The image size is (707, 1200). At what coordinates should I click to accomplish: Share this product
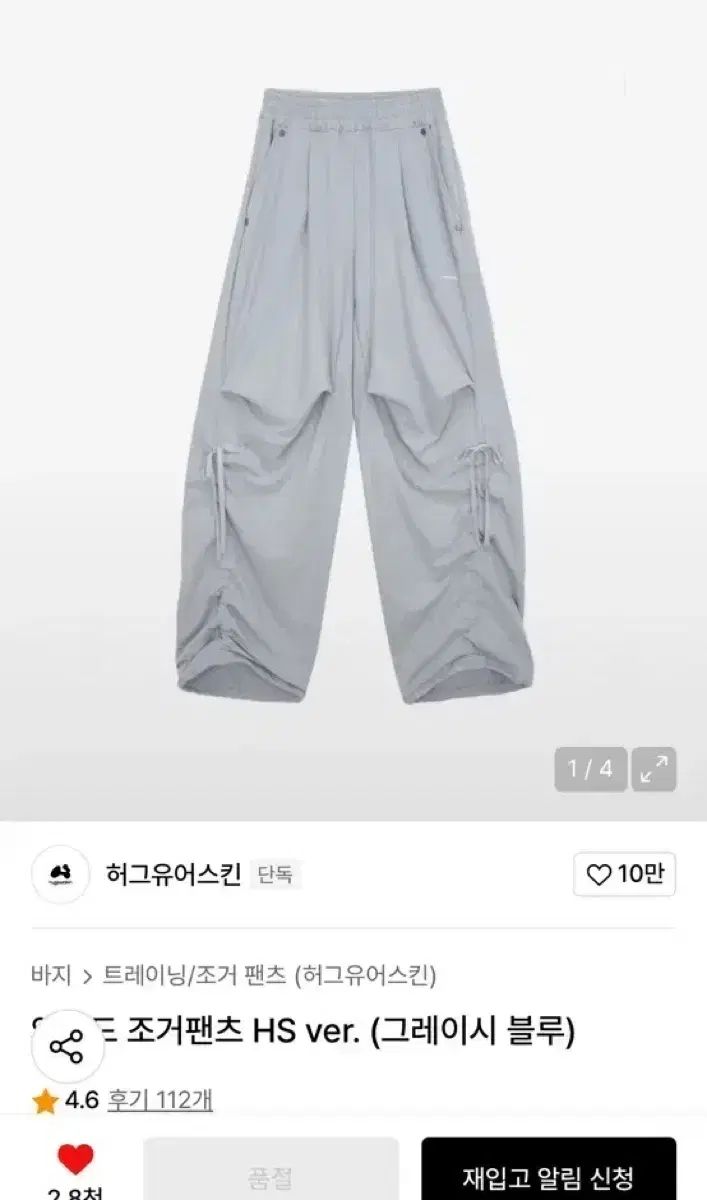point(67,1048)
